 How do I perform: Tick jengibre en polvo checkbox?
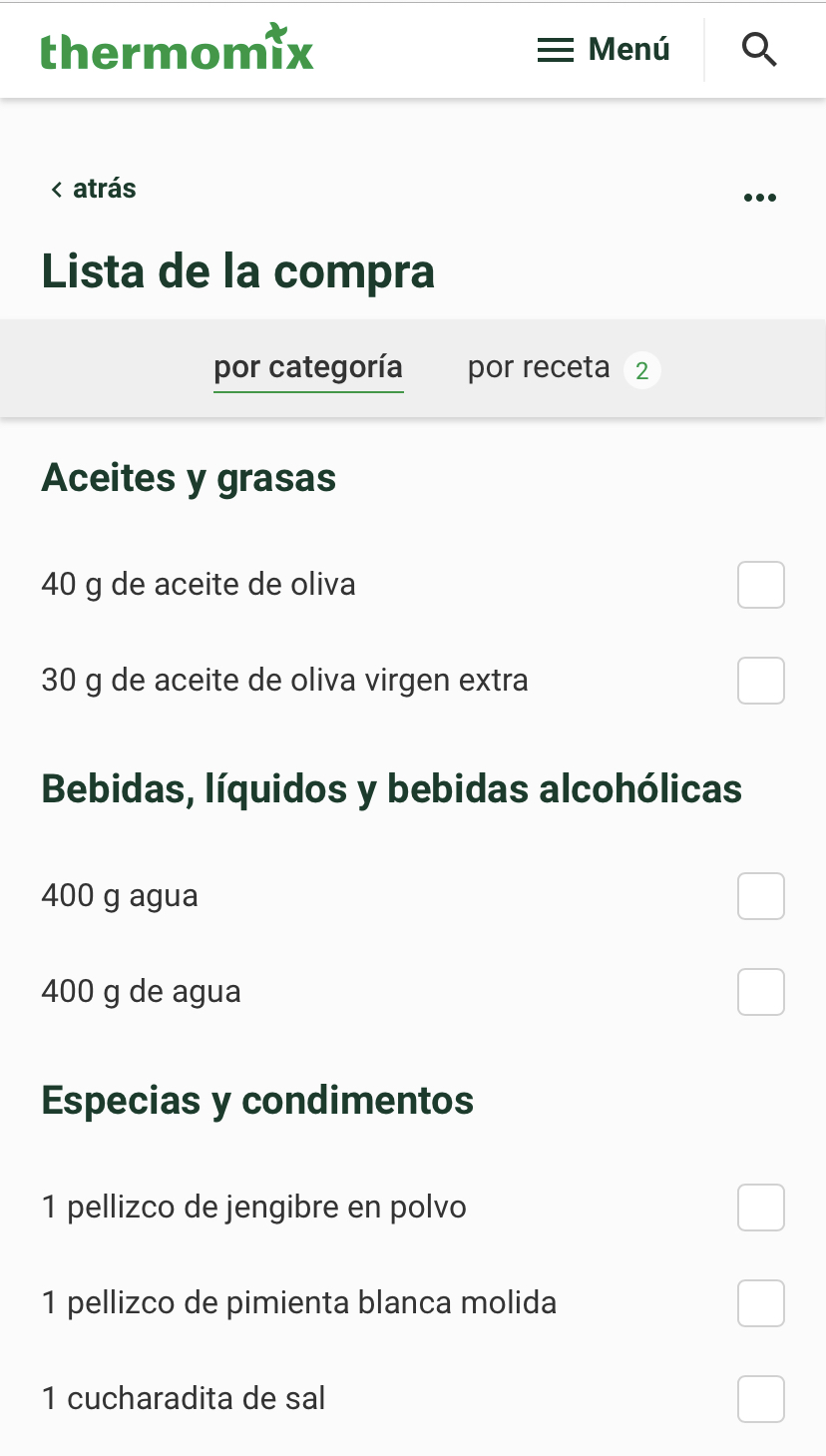761,1208
